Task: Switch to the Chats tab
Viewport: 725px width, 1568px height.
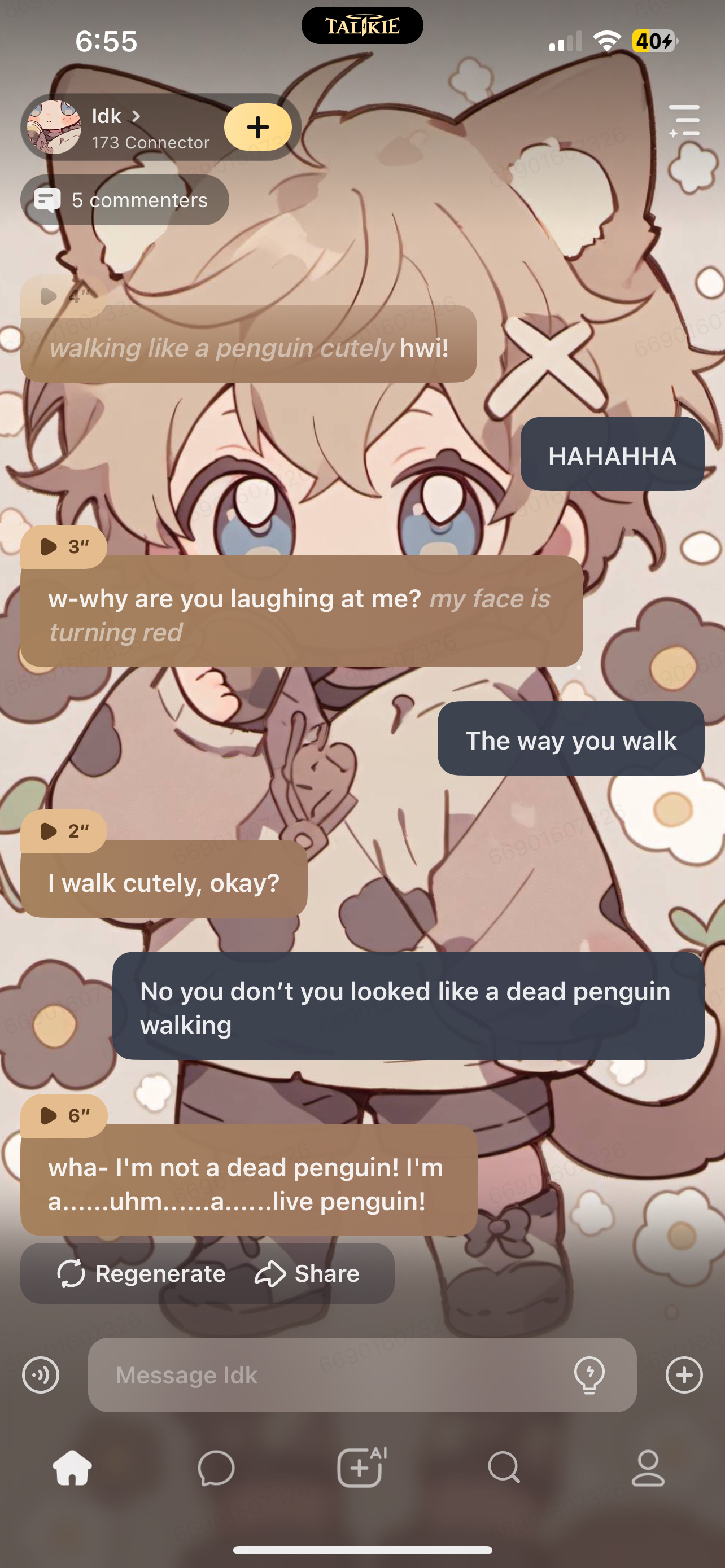Action: [x=216, y=1468]
